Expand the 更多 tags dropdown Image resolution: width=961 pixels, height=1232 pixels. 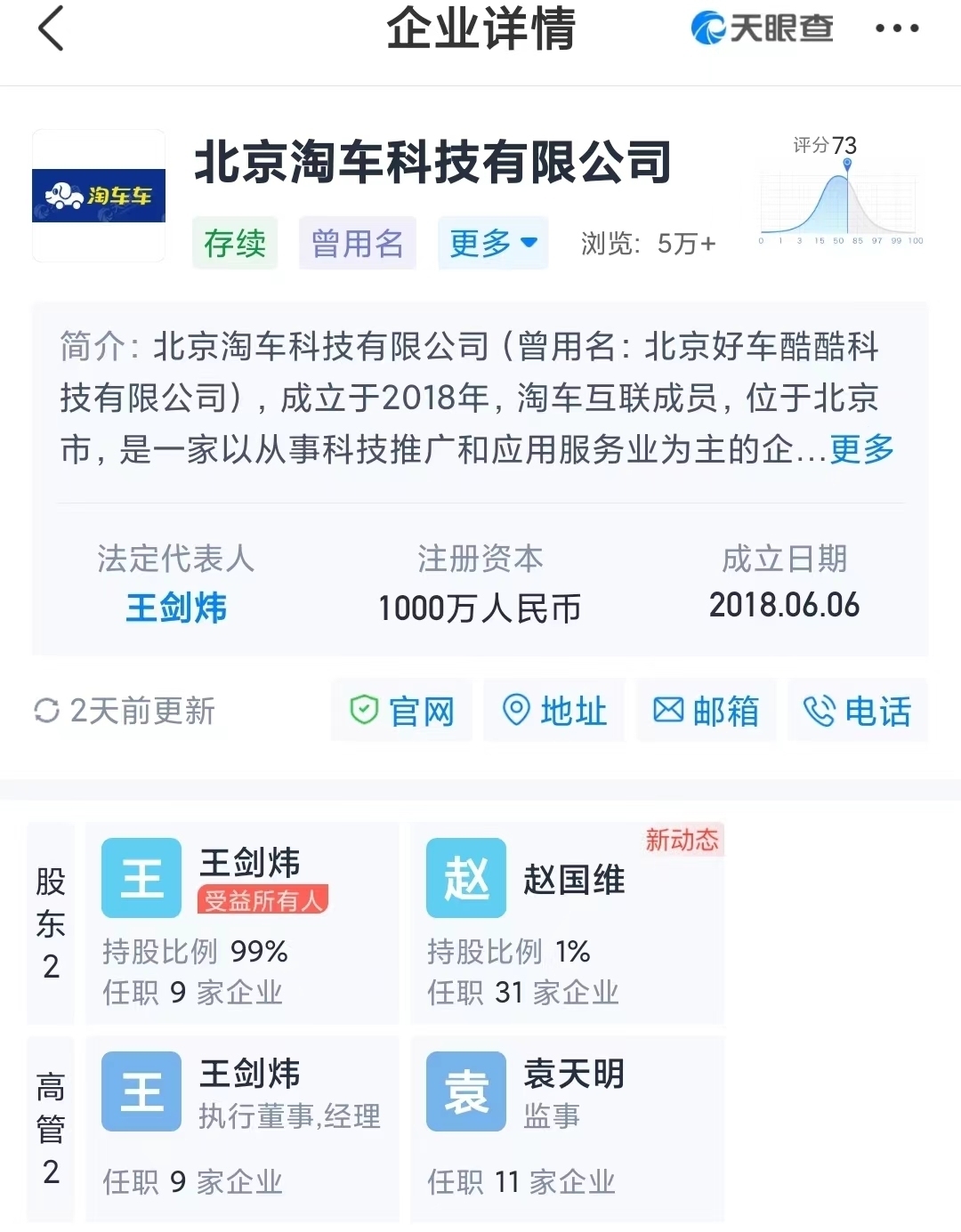click(492, 243)
